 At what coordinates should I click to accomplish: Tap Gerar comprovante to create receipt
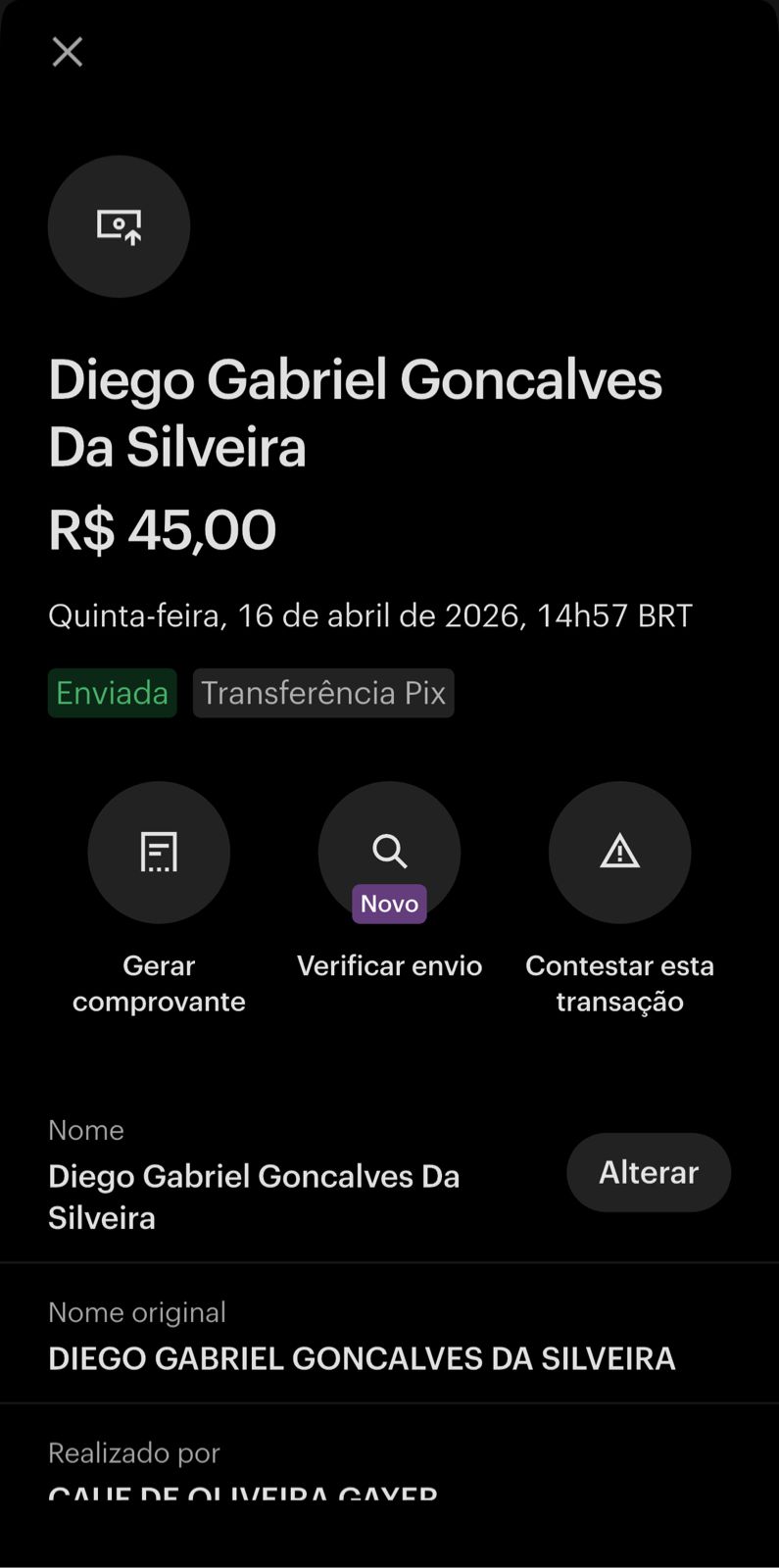point(159,853)
